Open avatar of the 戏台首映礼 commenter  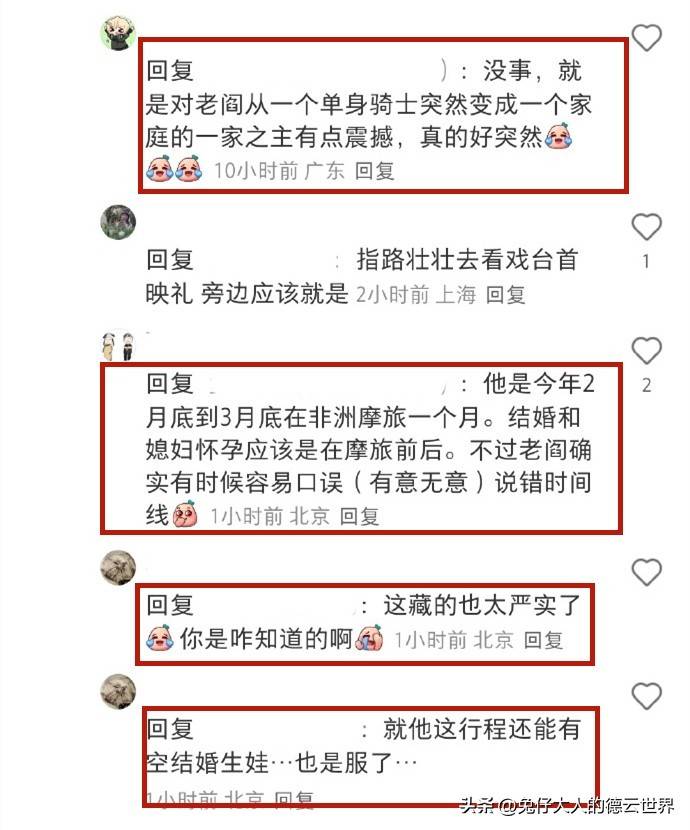pos(118,221)
